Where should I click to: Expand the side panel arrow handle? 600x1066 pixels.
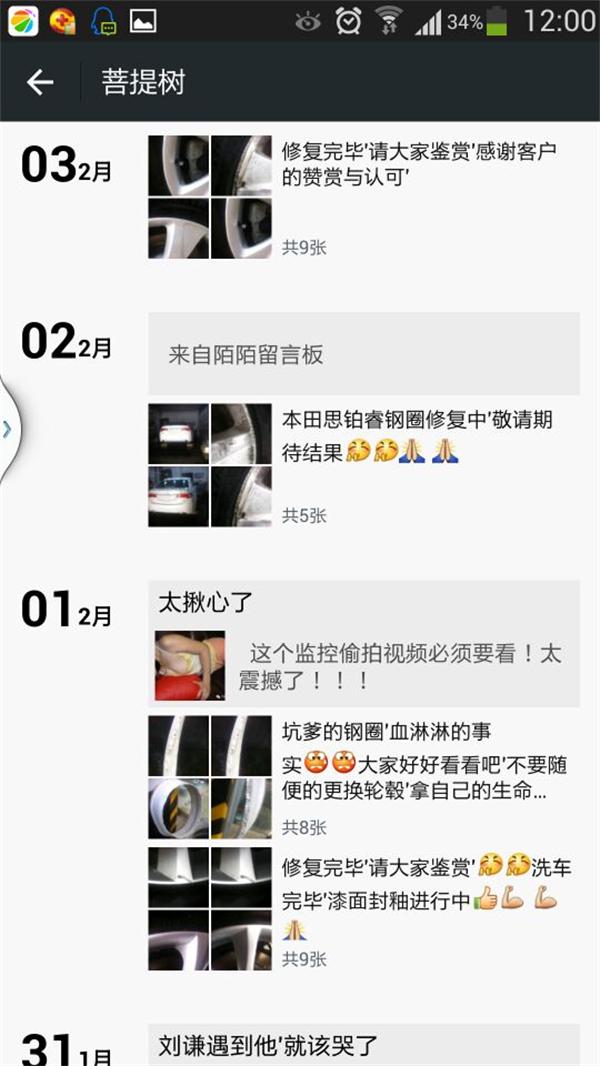click(7, 429)
